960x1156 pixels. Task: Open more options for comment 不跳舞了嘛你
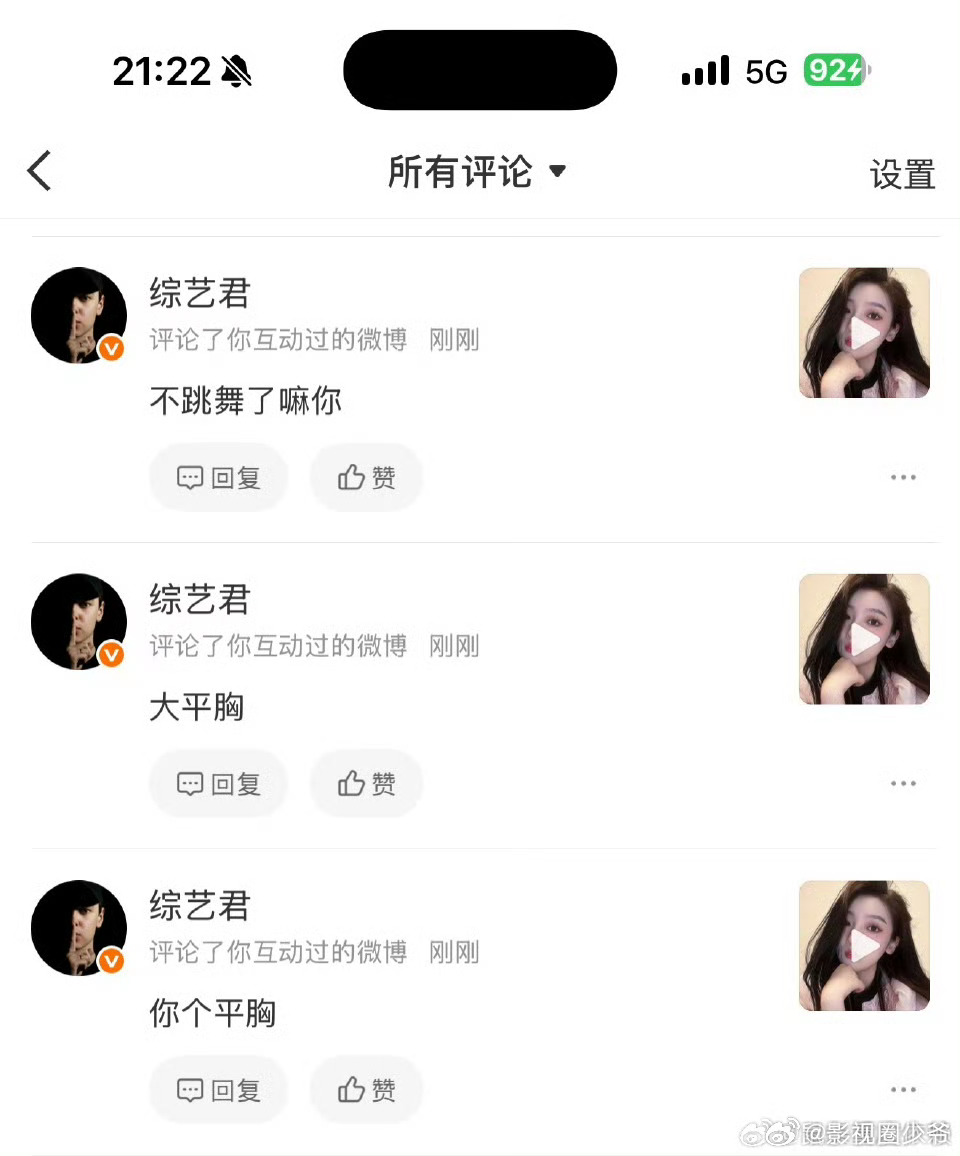[x=903, y=477]
